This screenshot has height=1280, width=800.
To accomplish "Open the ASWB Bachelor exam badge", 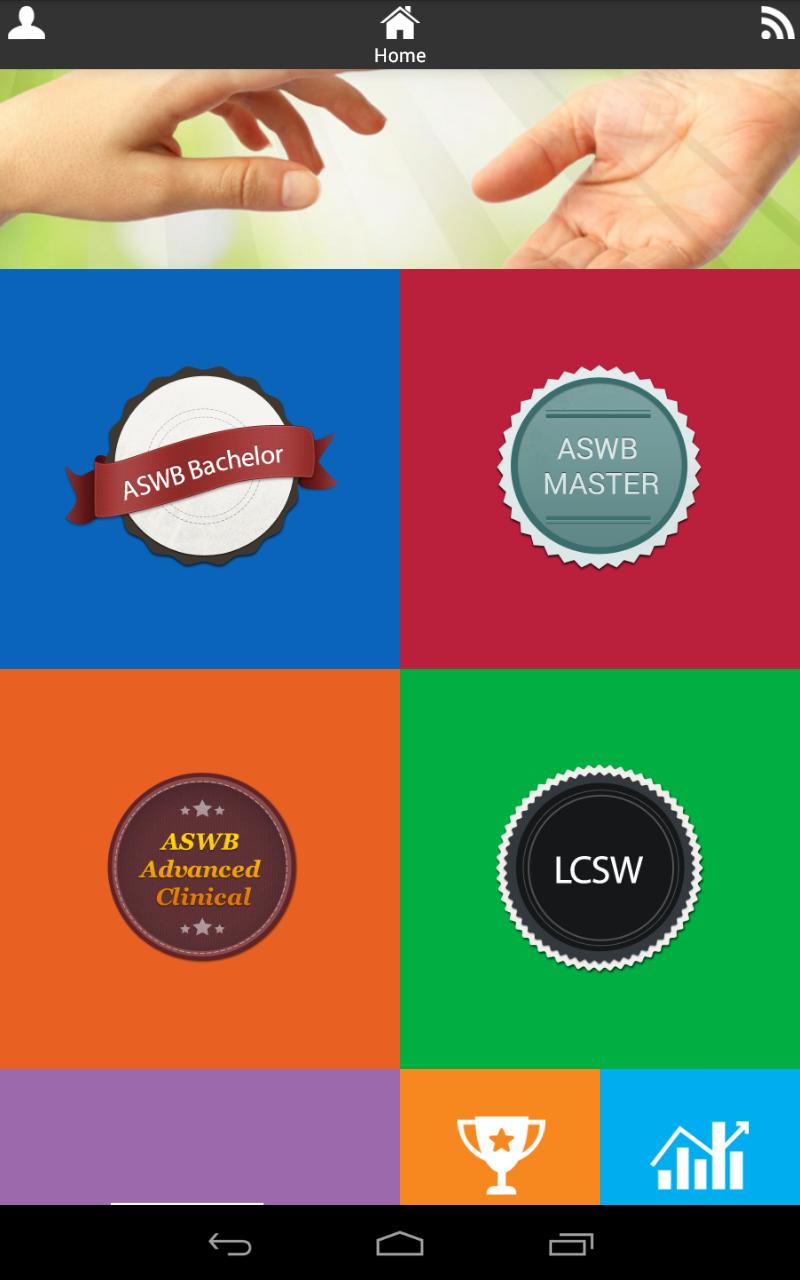I will 198,467.
